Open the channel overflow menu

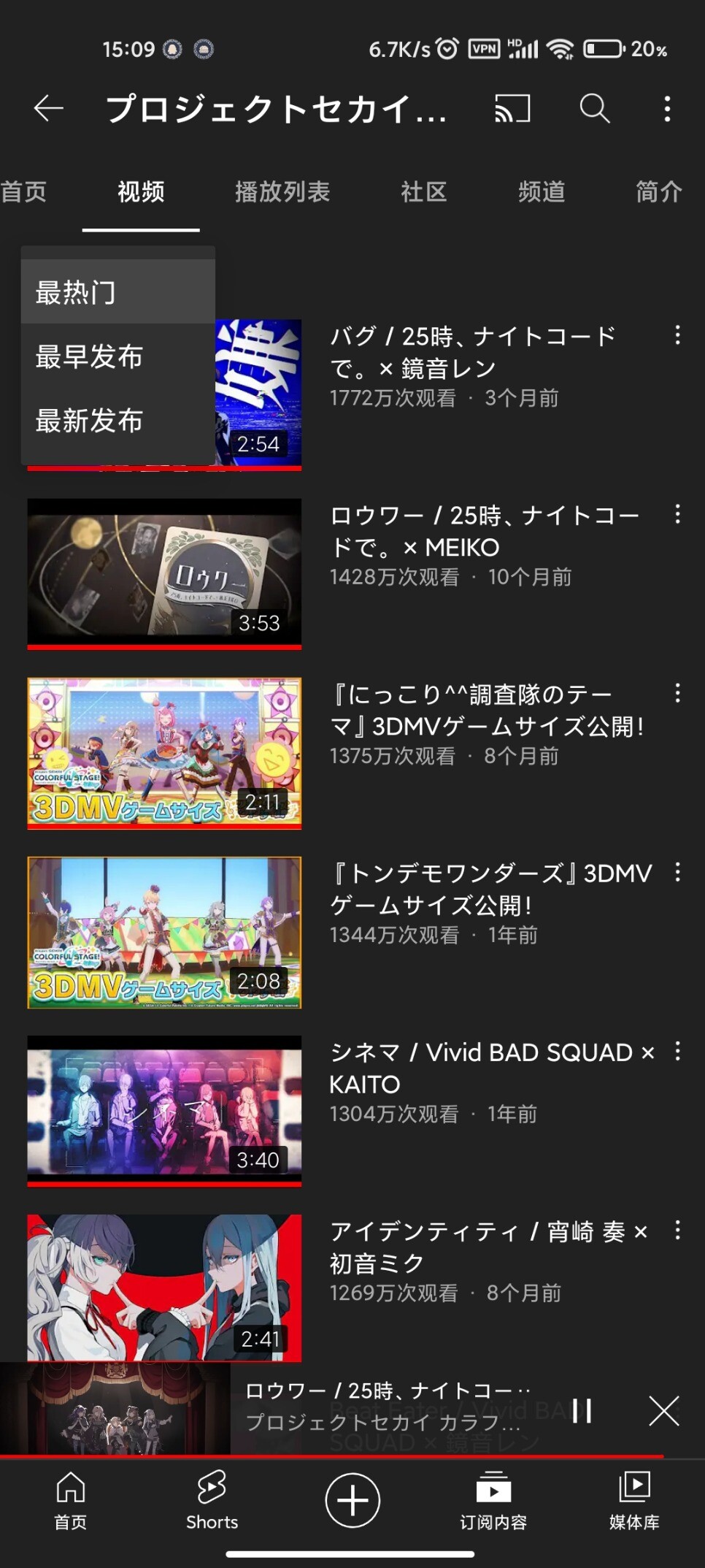[667, 109]
